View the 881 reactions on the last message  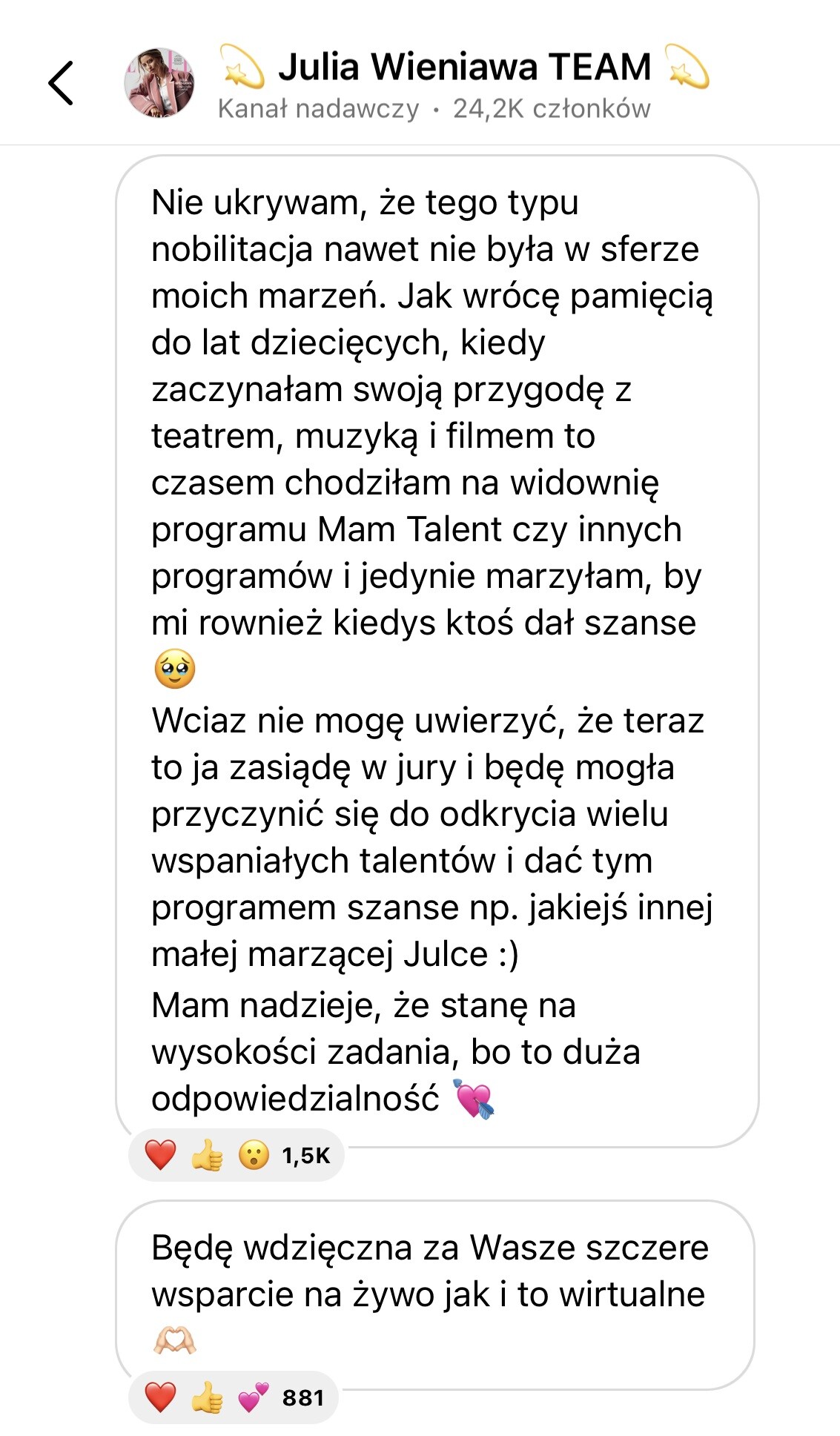pyautogui.click(x=234, y=1397)
